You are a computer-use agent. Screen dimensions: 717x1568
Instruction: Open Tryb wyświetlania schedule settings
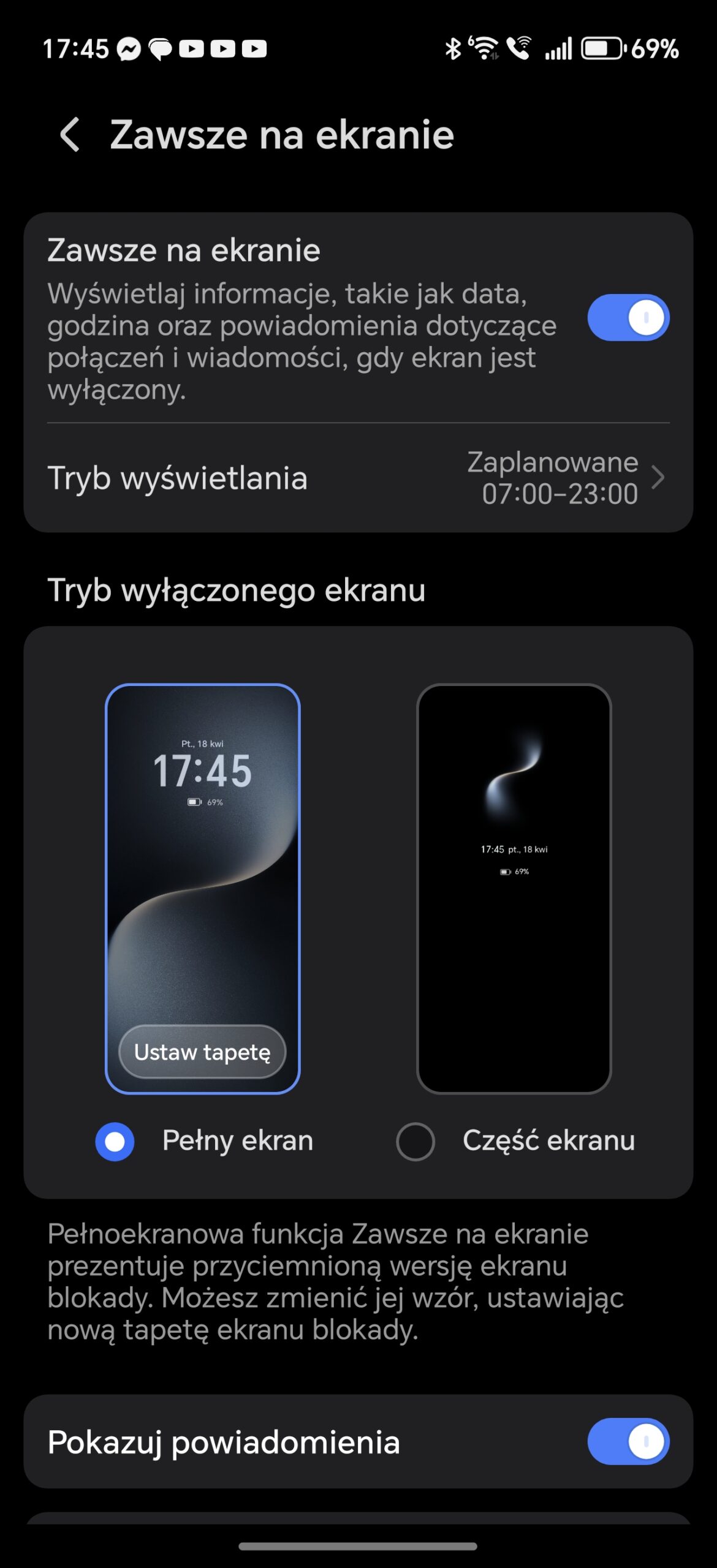point(358,478)
